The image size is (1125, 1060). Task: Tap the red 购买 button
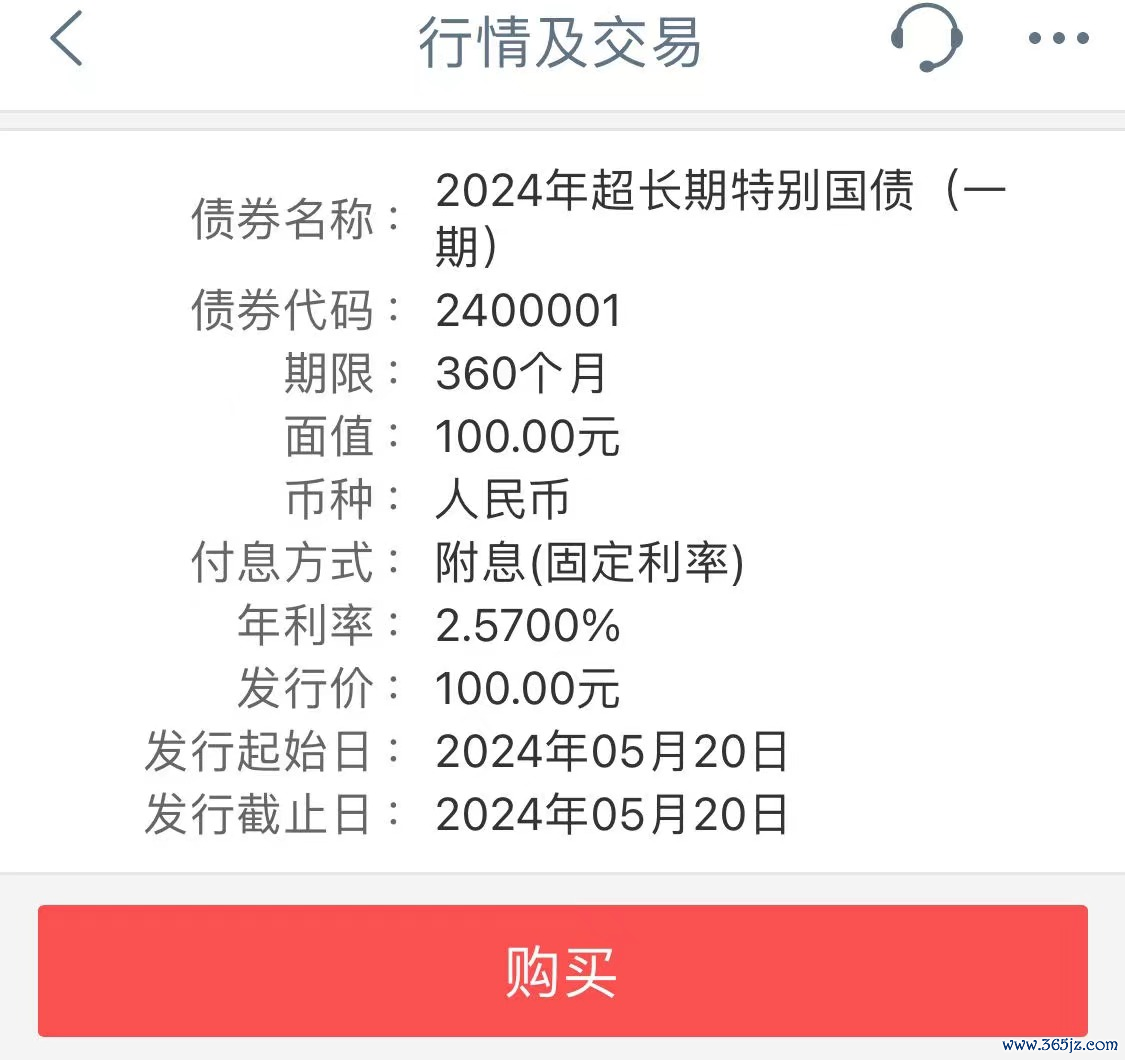click(562, 971)
